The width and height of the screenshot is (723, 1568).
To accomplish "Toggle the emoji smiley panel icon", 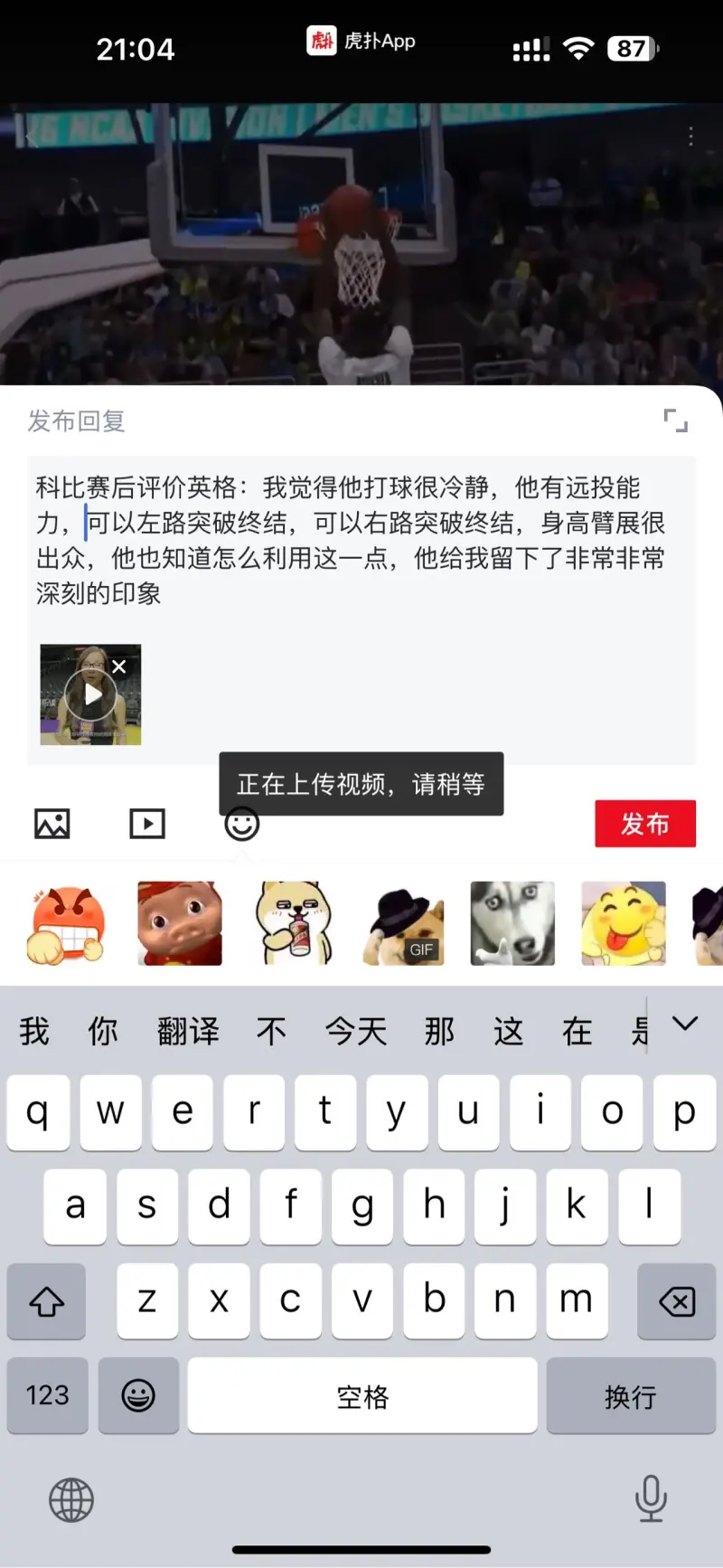I will (241, 825).
